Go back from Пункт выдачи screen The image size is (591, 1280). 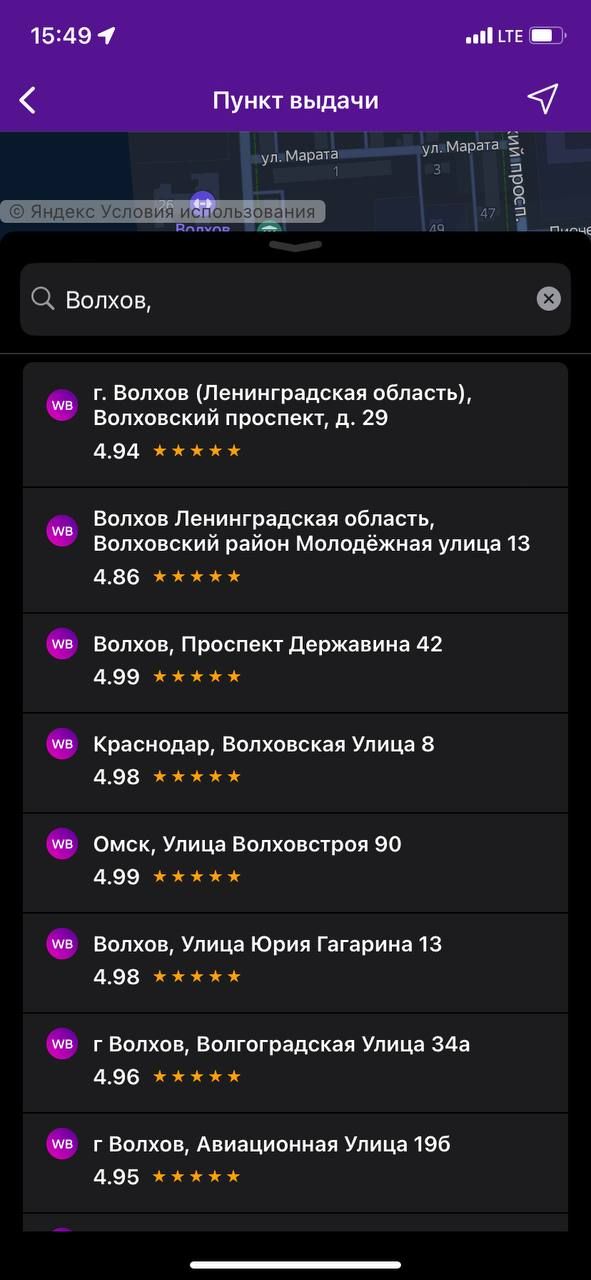27,100
